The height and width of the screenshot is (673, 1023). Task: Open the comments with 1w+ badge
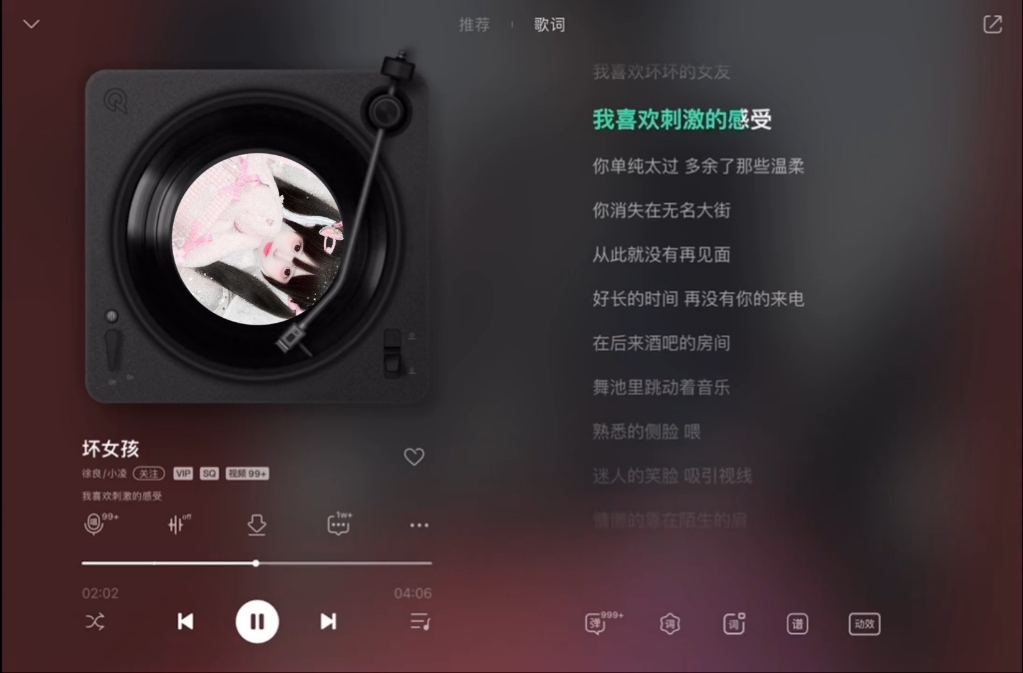(339, 525)
